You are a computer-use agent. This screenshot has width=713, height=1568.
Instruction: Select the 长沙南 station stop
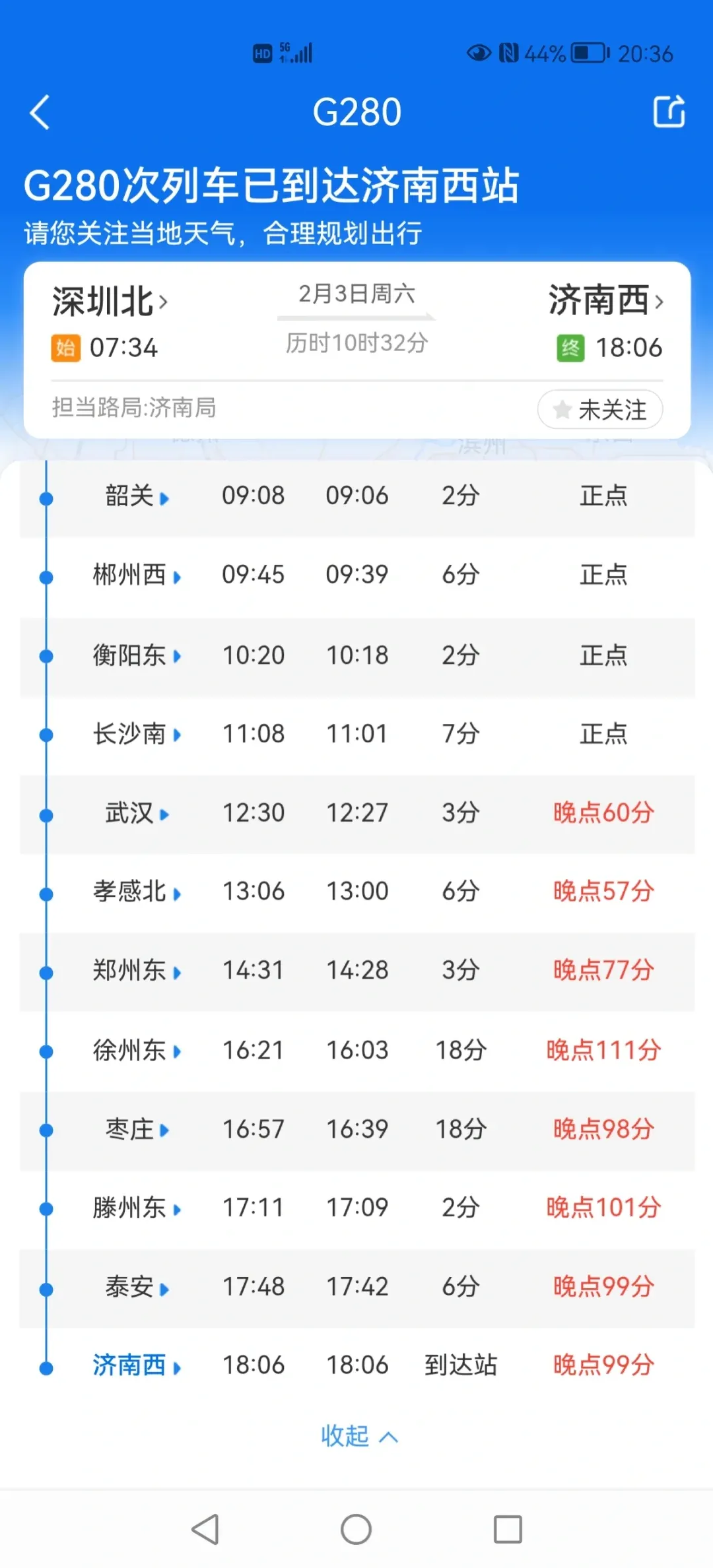click(137, 735)
